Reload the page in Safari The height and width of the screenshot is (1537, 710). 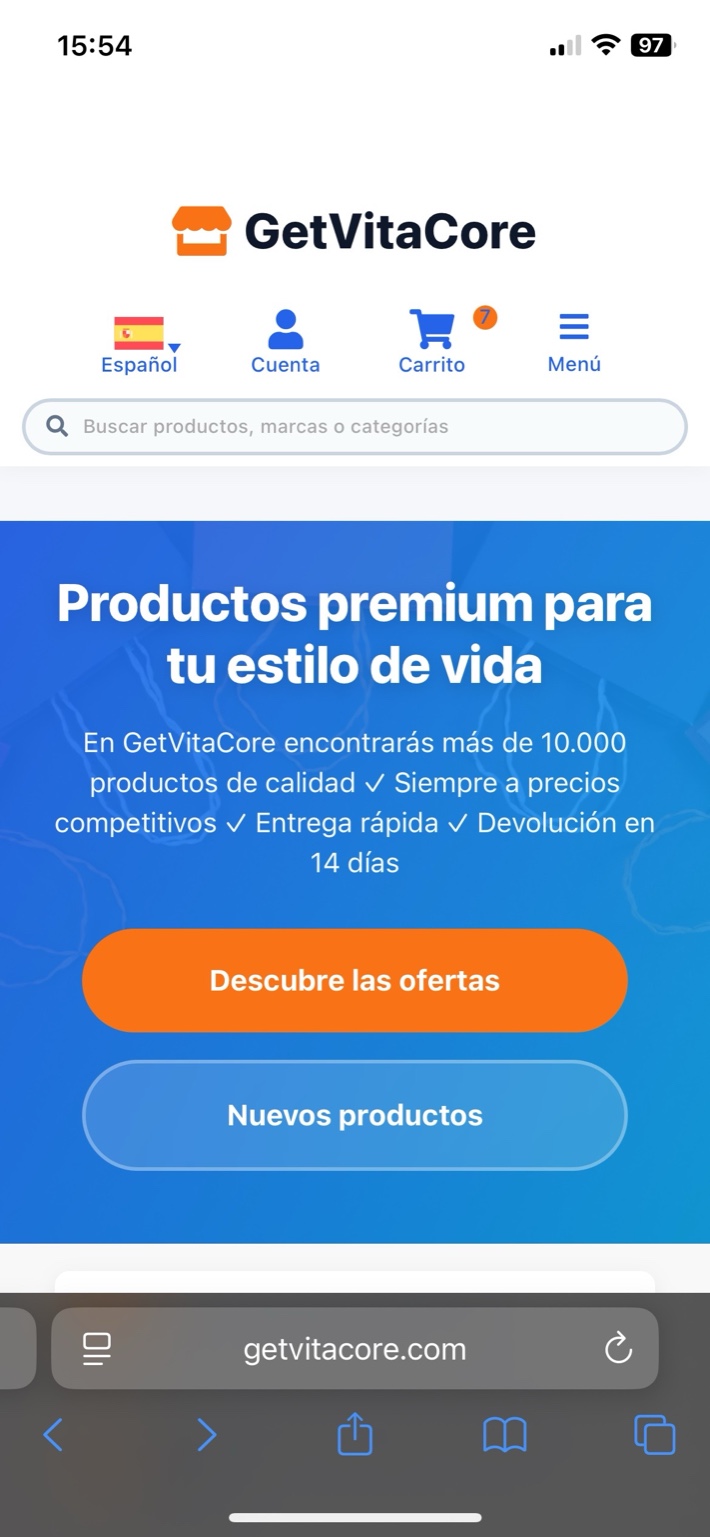point(619,1349)
